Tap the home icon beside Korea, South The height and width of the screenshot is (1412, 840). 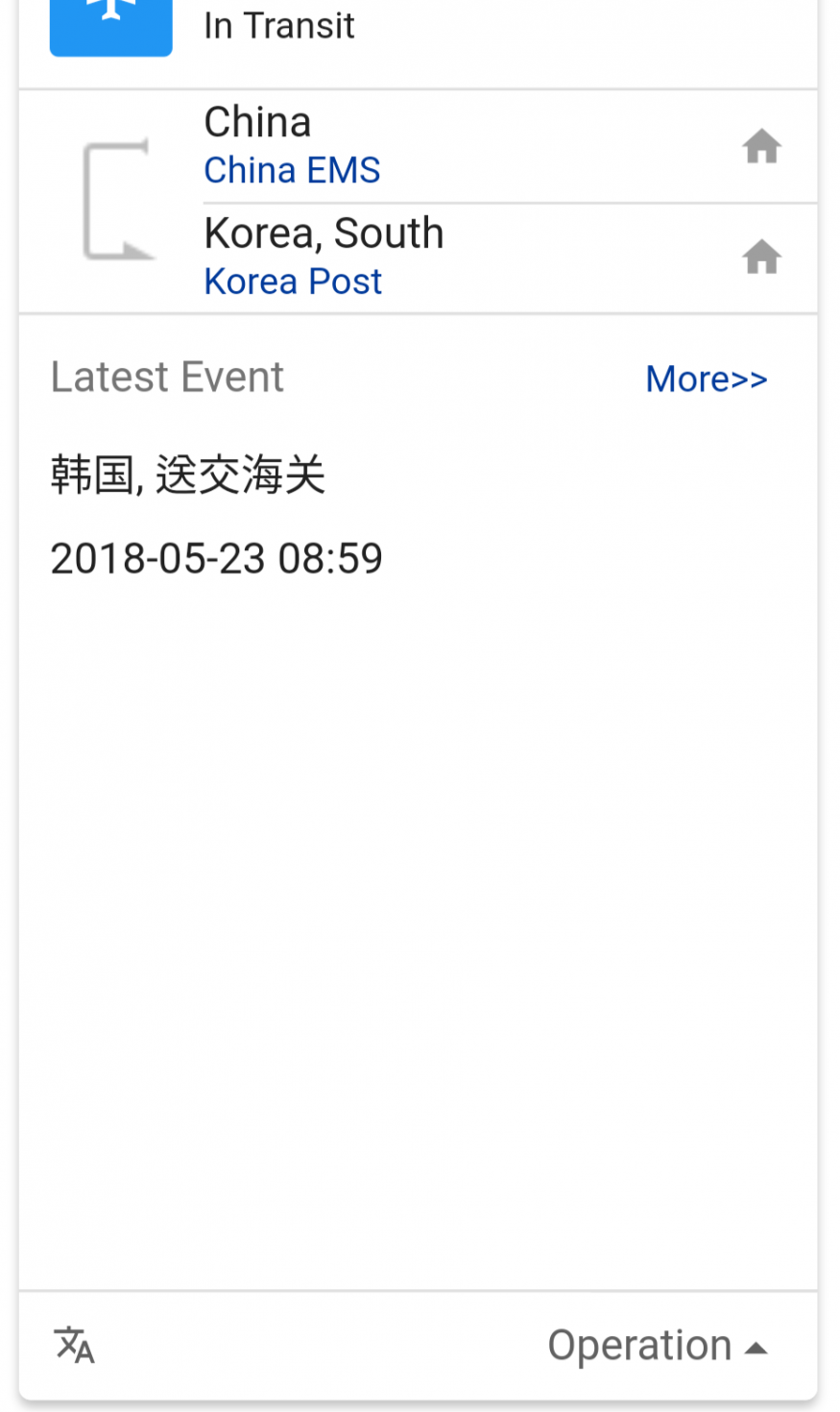(x=761, y=257)
